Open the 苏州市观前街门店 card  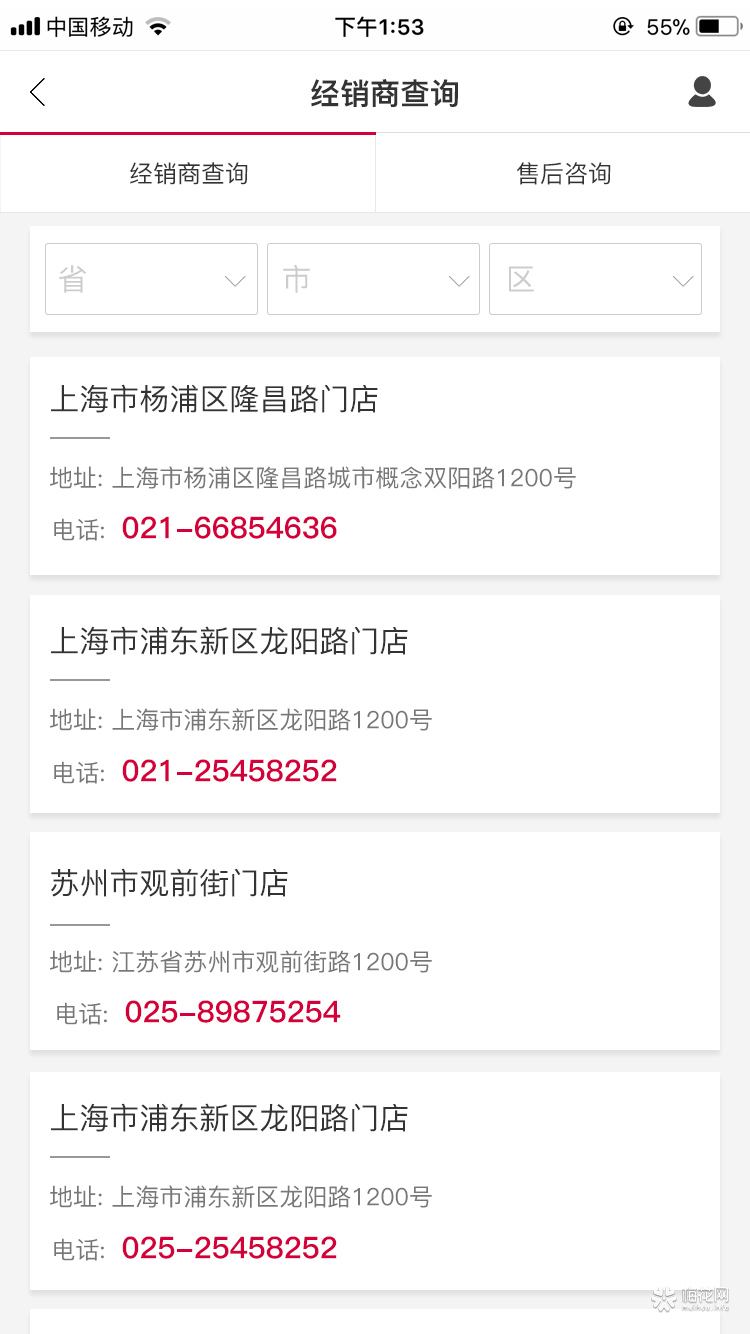point(375,941)
